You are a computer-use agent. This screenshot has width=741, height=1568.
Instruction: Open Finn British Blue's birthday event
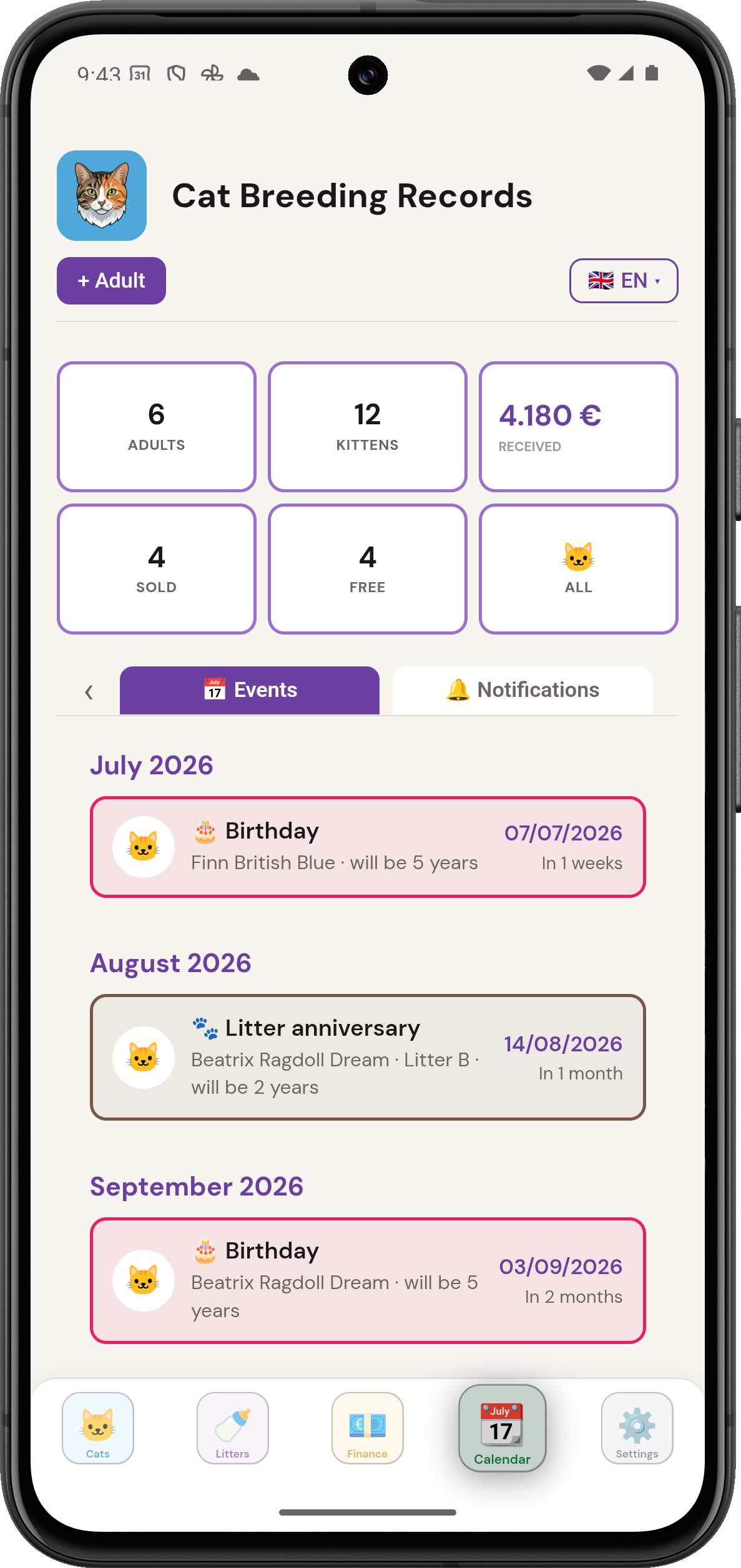(368, 847)
